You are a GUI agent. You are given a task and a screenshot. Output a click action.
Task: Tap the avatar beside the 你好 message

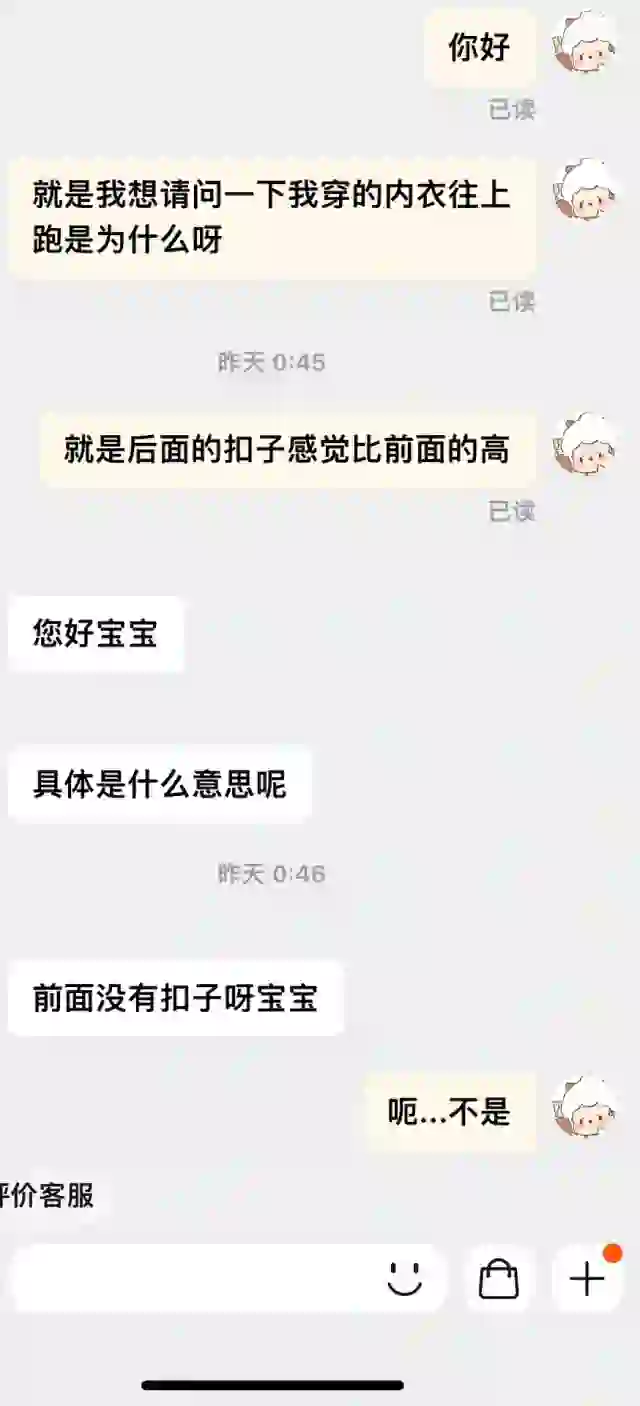click(x=588, y=44)
